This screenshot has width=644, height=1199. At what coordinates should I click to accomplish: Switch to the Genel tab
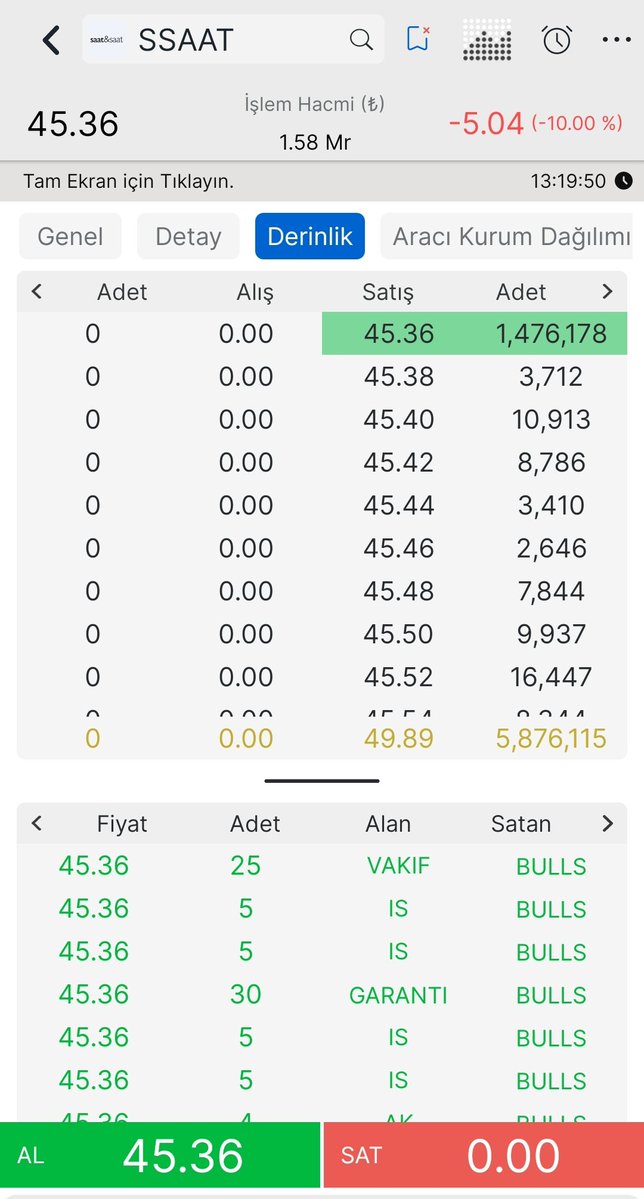[70, 236]
